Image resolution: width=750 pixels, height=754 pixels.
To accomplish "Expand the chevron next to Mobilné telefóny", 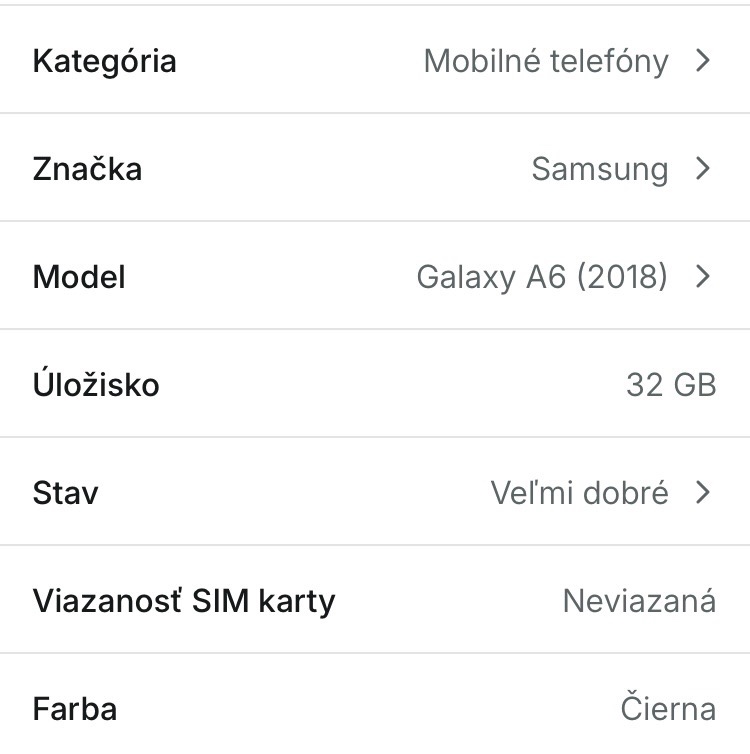I will [x=704, y=60].
